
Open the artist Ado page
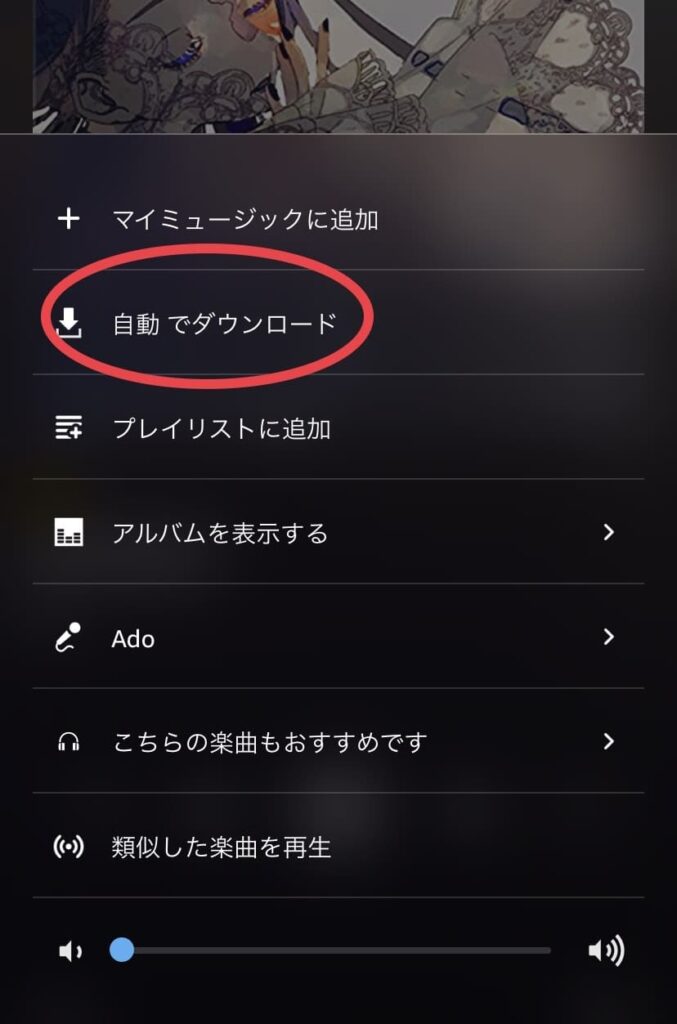click(133, 638)
